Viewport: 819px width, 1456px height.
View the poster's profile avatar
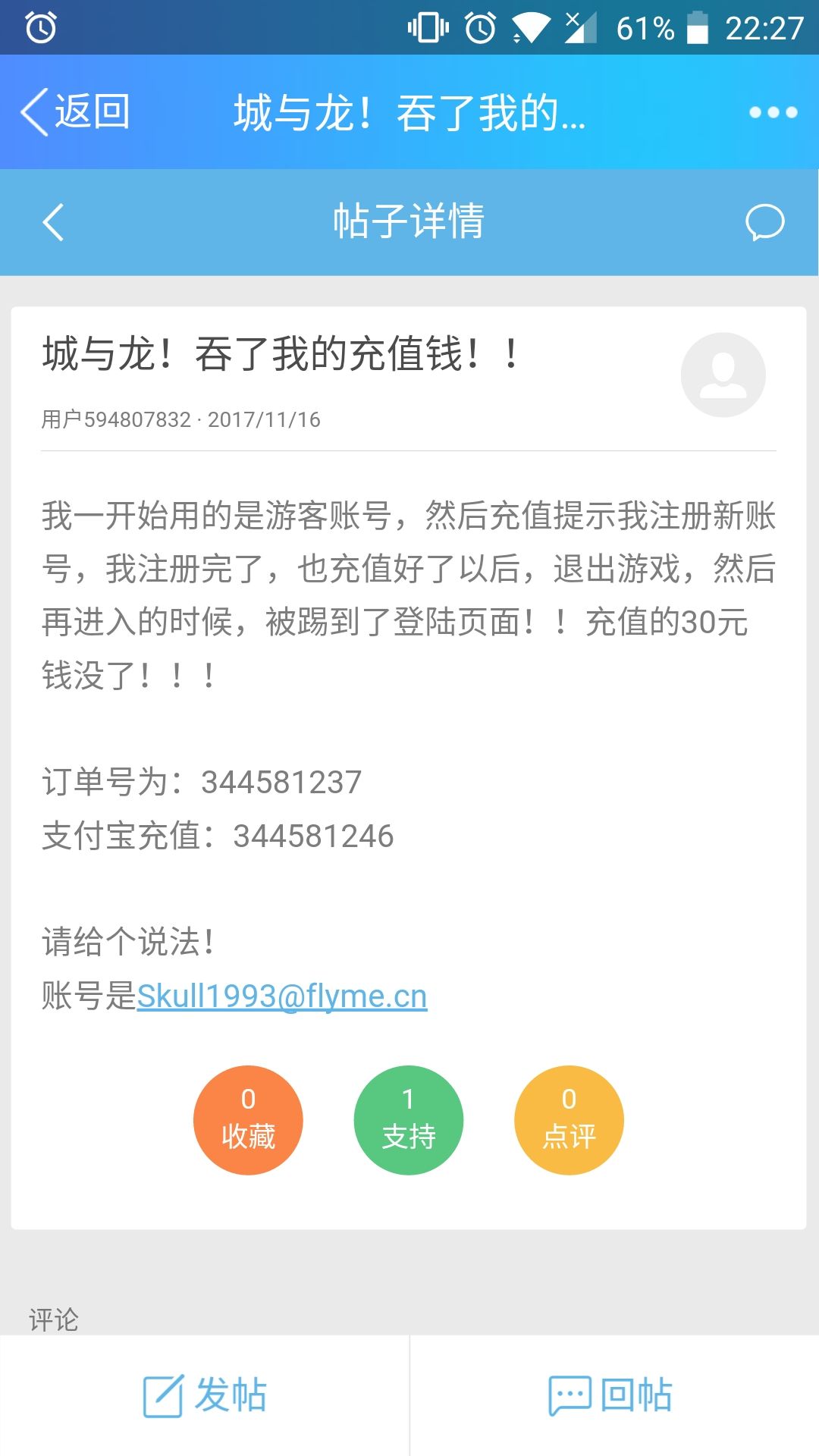pos(723,375)
